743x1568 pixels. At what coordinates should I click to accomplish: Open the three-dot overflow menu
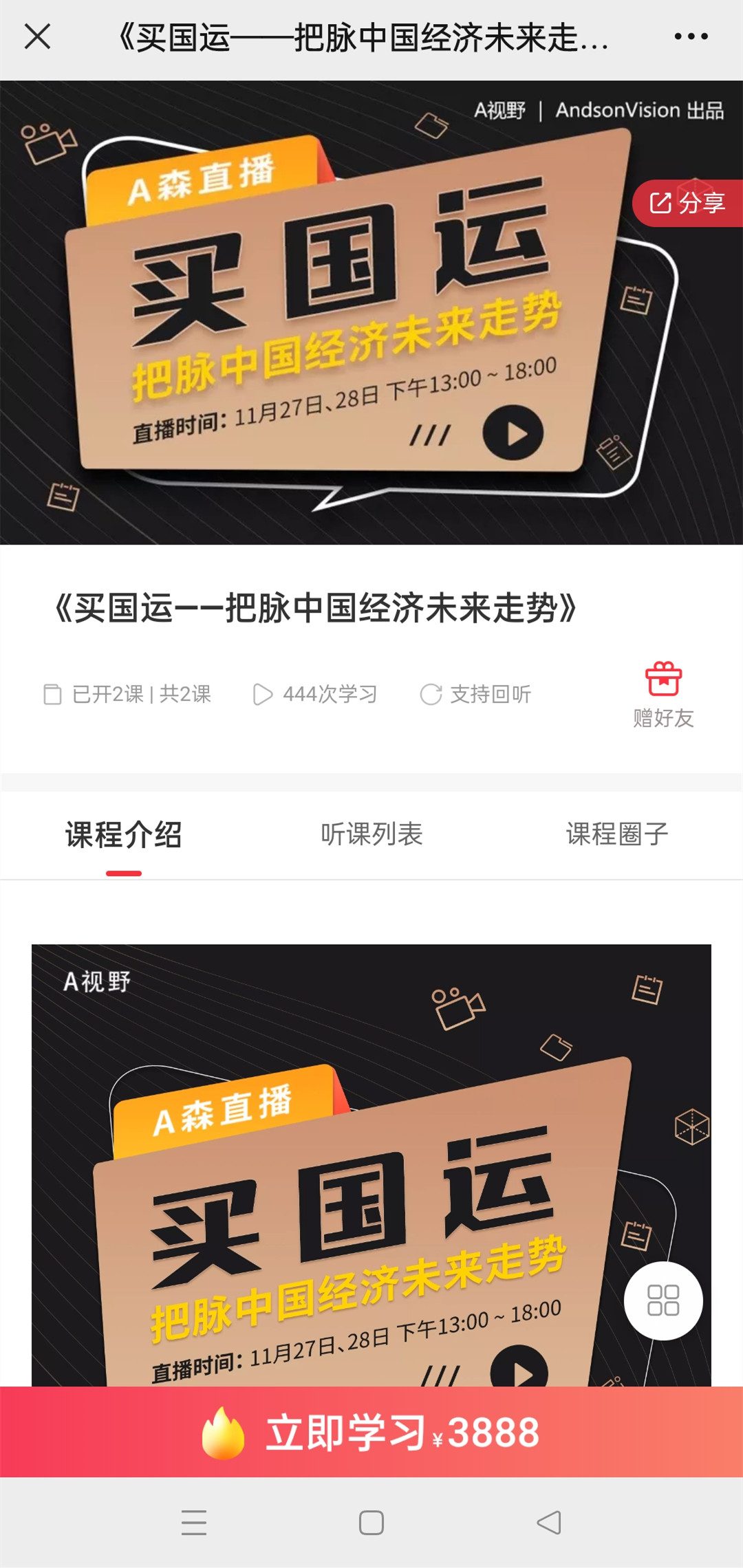[691, 36]
